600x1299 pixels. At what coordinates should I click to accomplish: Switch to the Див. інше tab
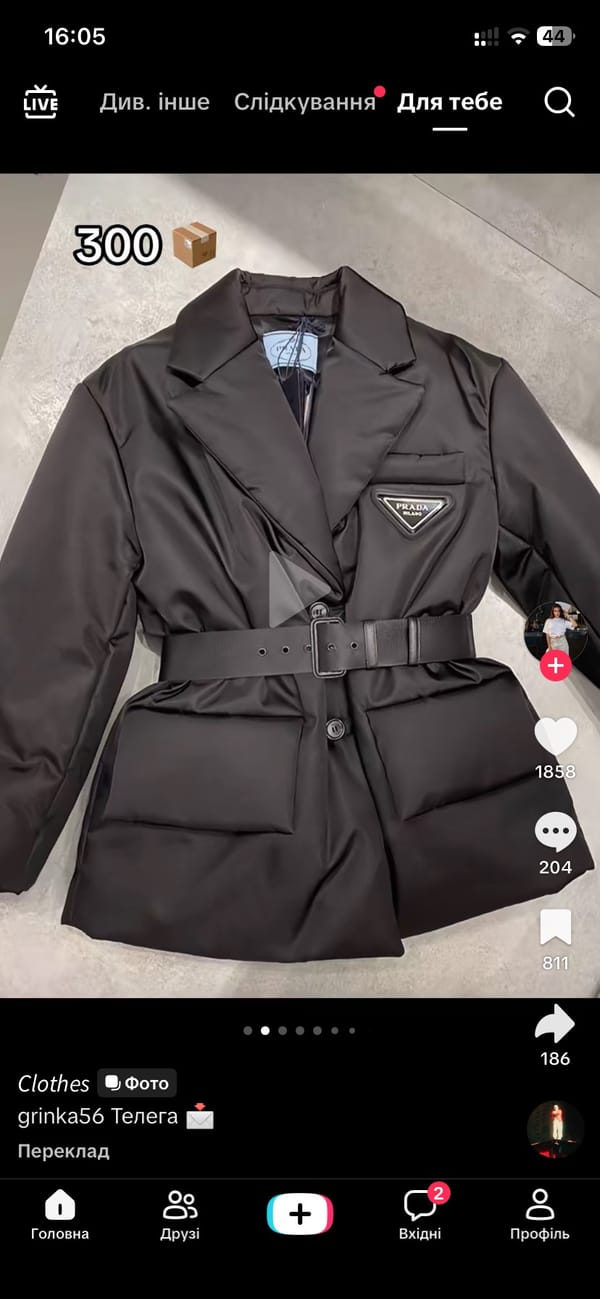pos(155,102)
